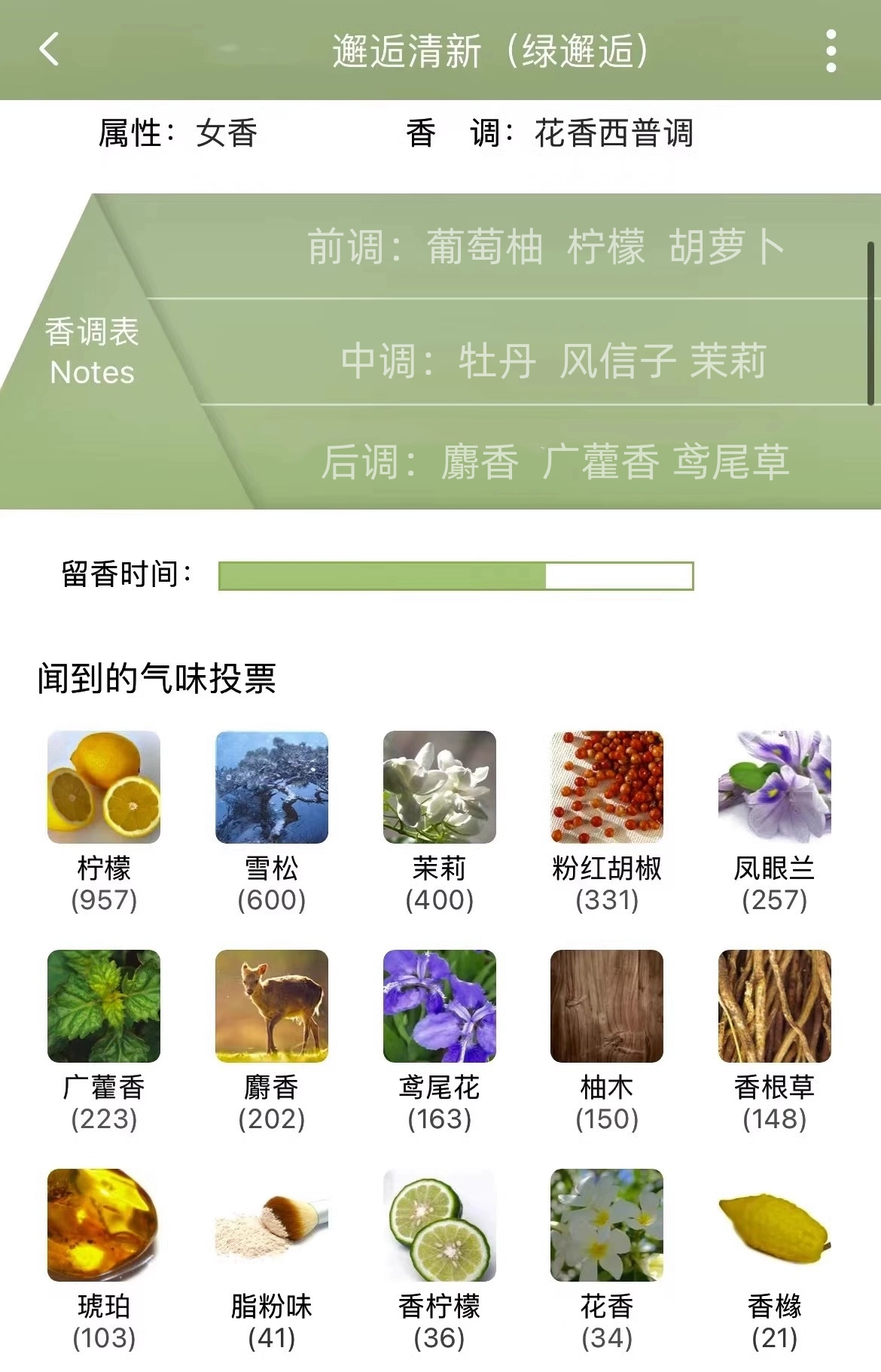This screenshot has width=881, height=1372.
Task: Choose the 香柠檬 scent tile
Action: pos(440,1225)
